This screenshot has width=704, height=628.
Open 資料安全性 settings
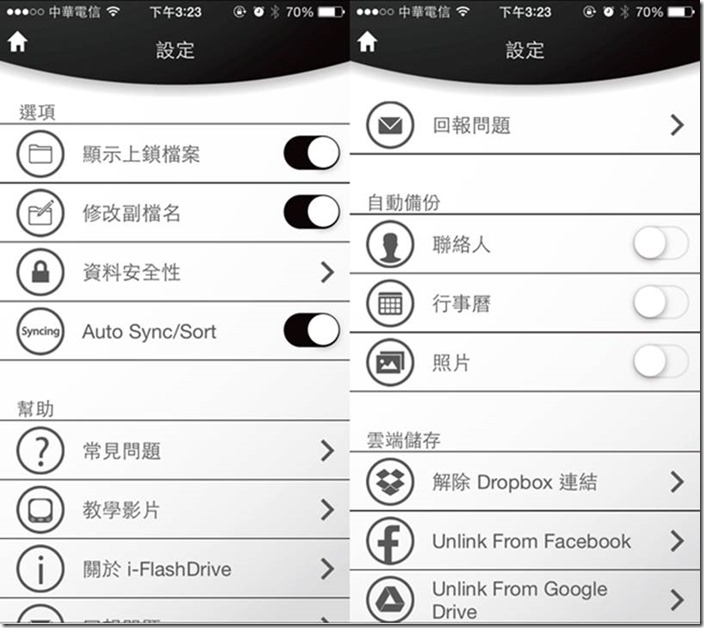[175, 272]
